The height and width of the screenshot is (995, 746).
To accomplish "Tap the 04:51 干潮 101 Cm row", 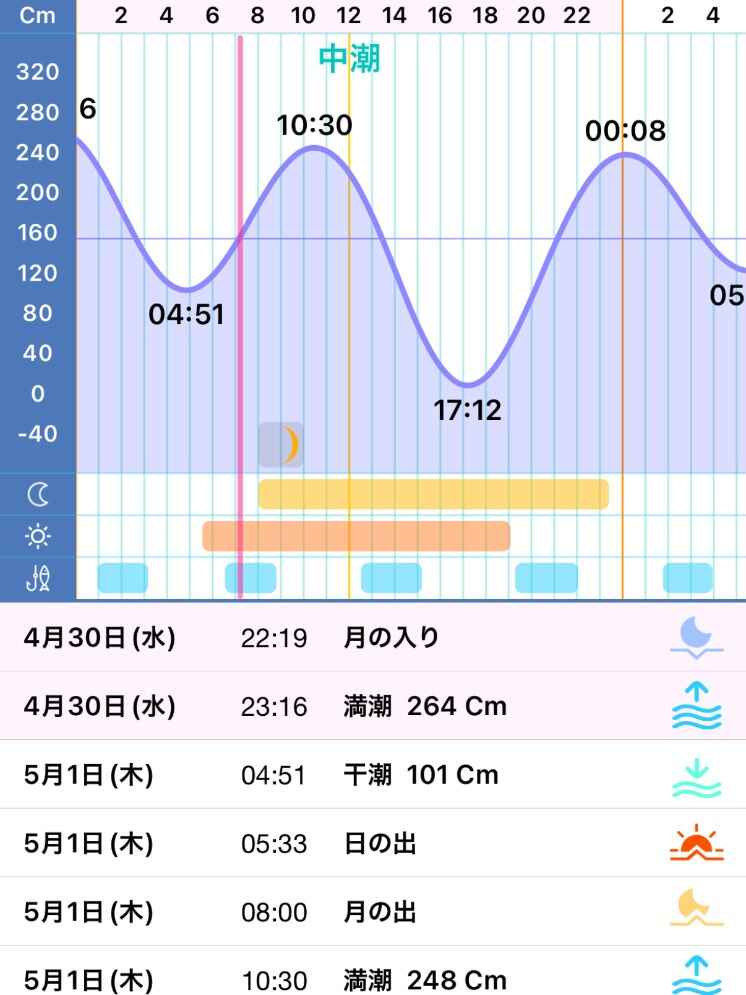I will click(373, 775).
